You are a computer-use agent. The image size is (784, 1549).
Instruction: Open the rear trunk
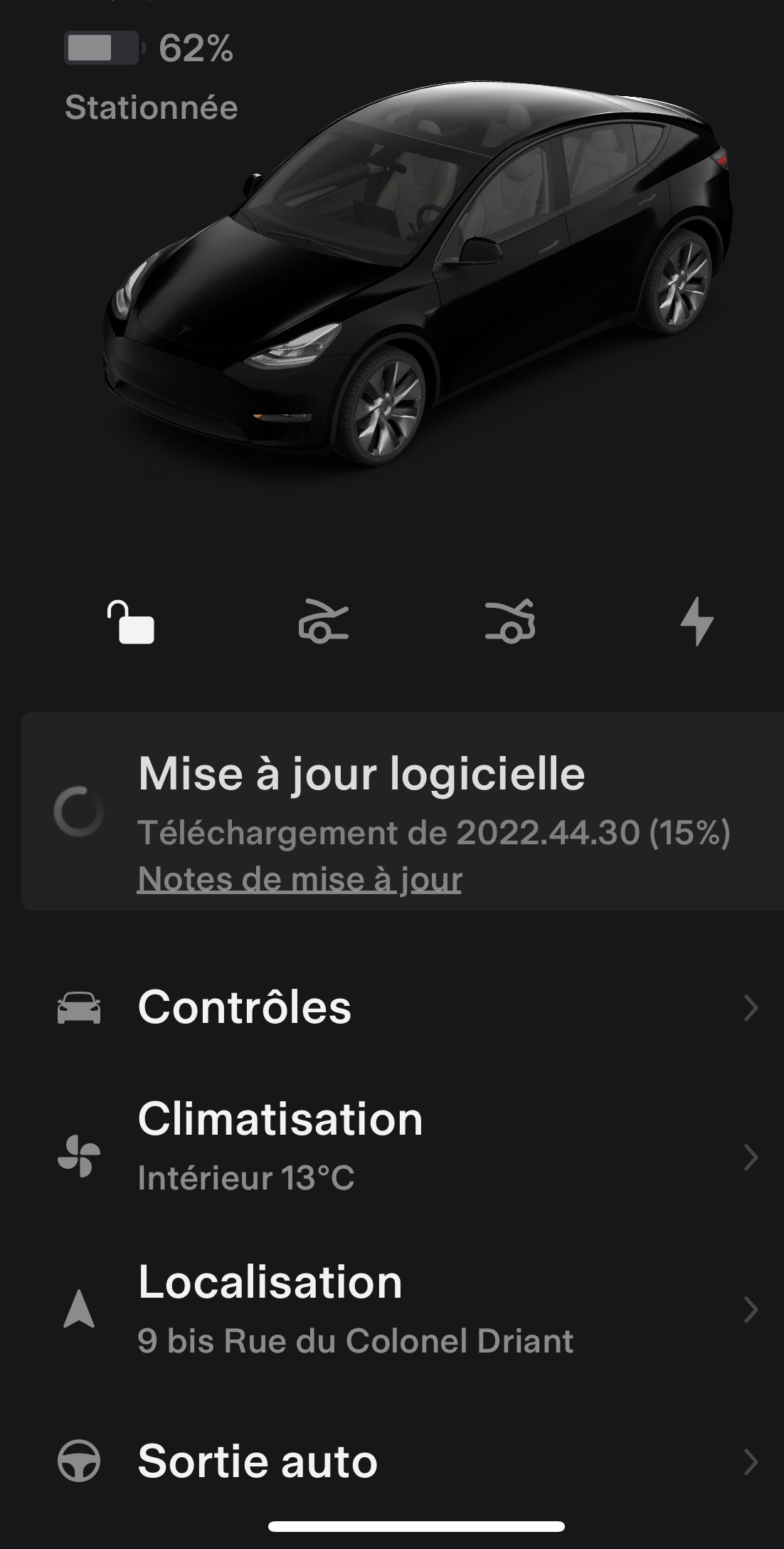click(510, 622)
